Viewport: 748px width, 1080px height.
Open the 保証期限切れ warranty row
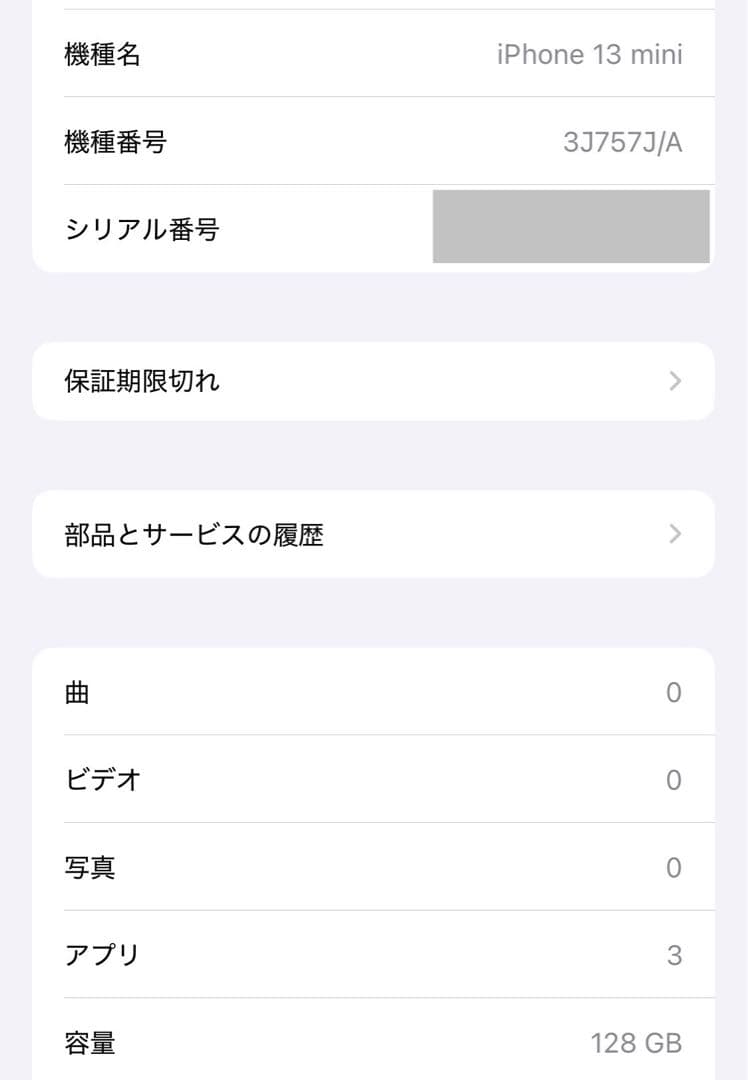click(373, 381)
